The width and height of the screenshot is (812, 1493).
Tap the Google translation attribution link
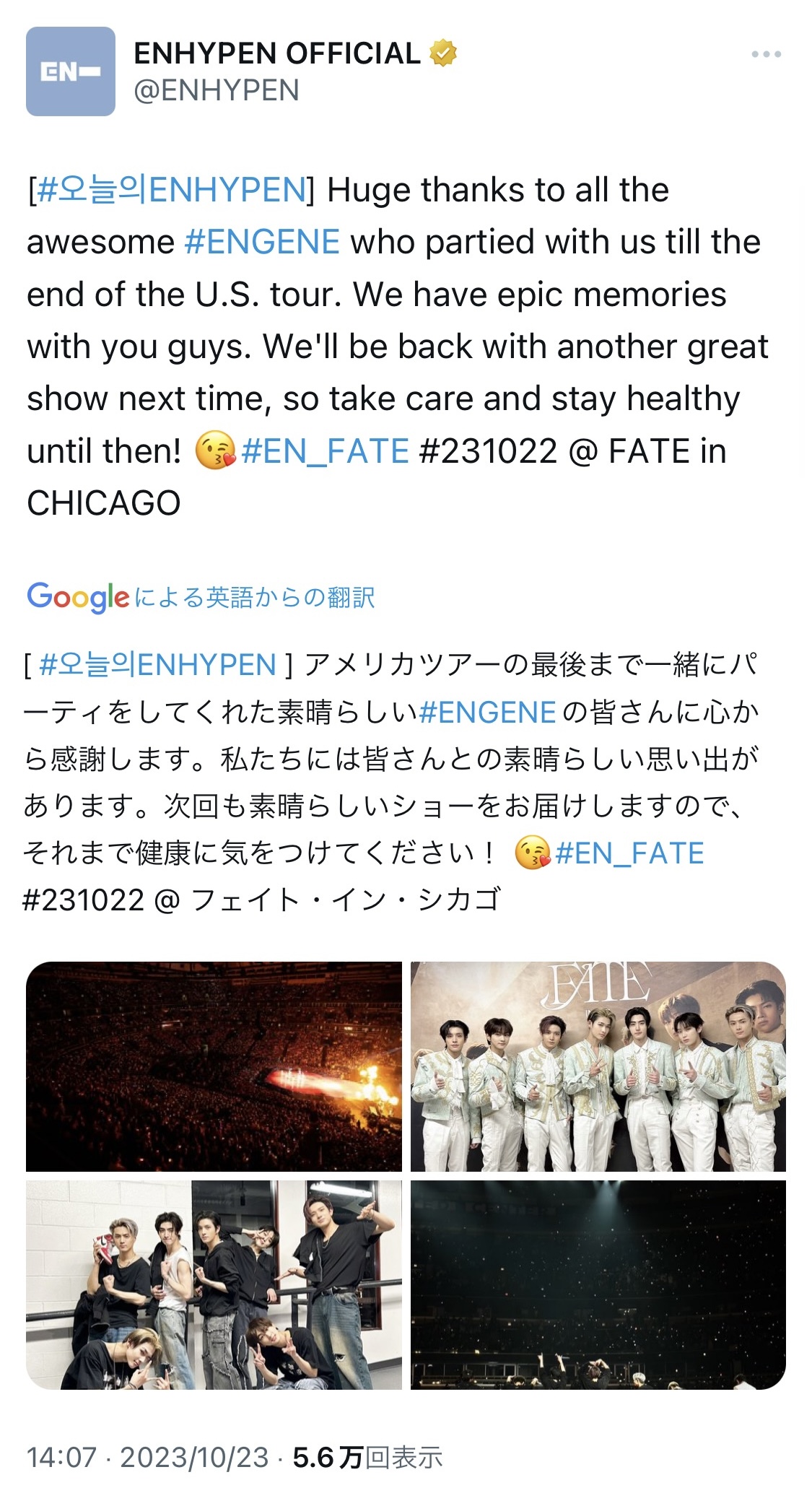[201, 597]
